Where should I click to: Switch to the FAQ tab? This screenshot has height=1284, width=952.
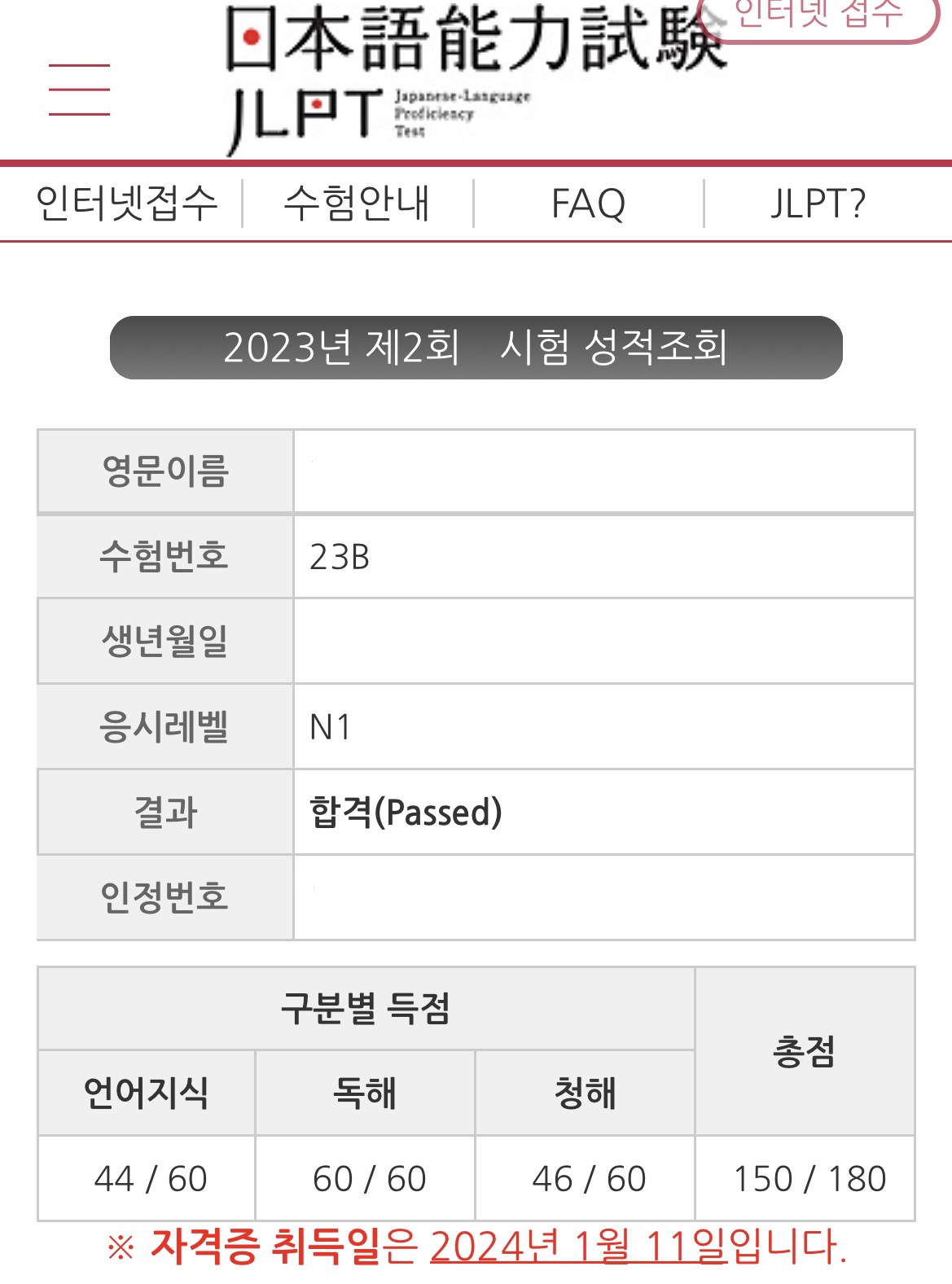coord(588,204)
